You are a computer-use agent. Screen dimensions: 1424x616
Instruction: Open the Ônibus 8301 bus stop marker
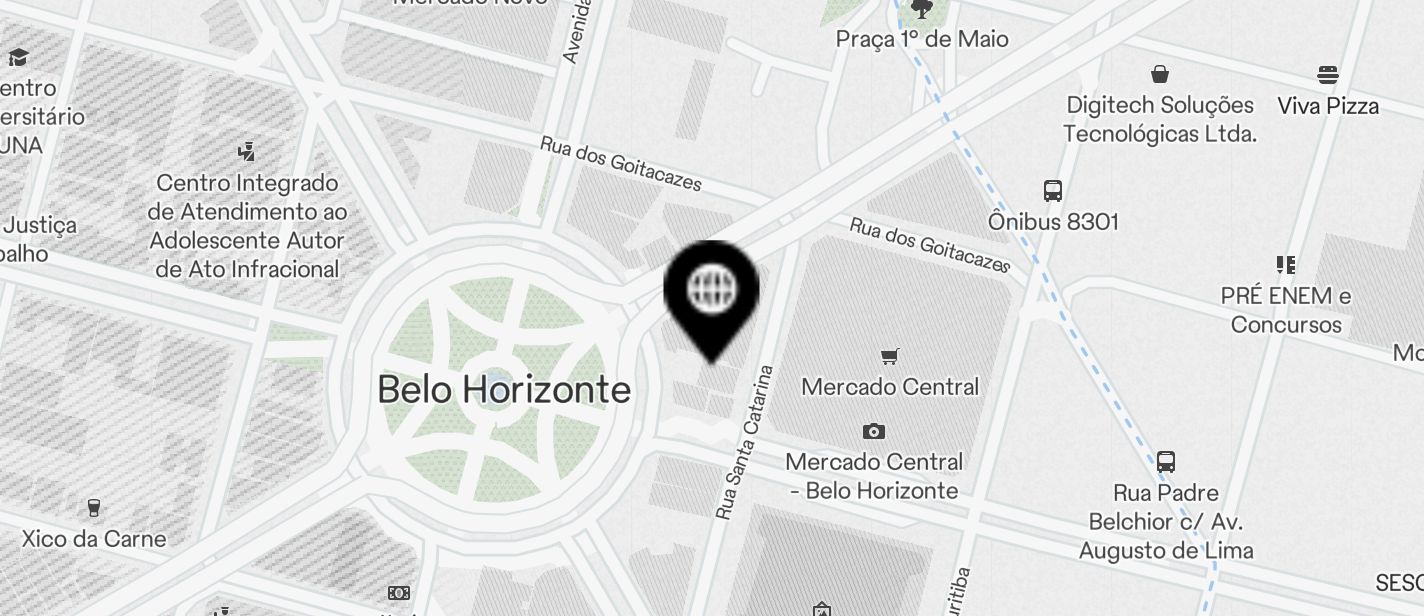coord(1052,191)
